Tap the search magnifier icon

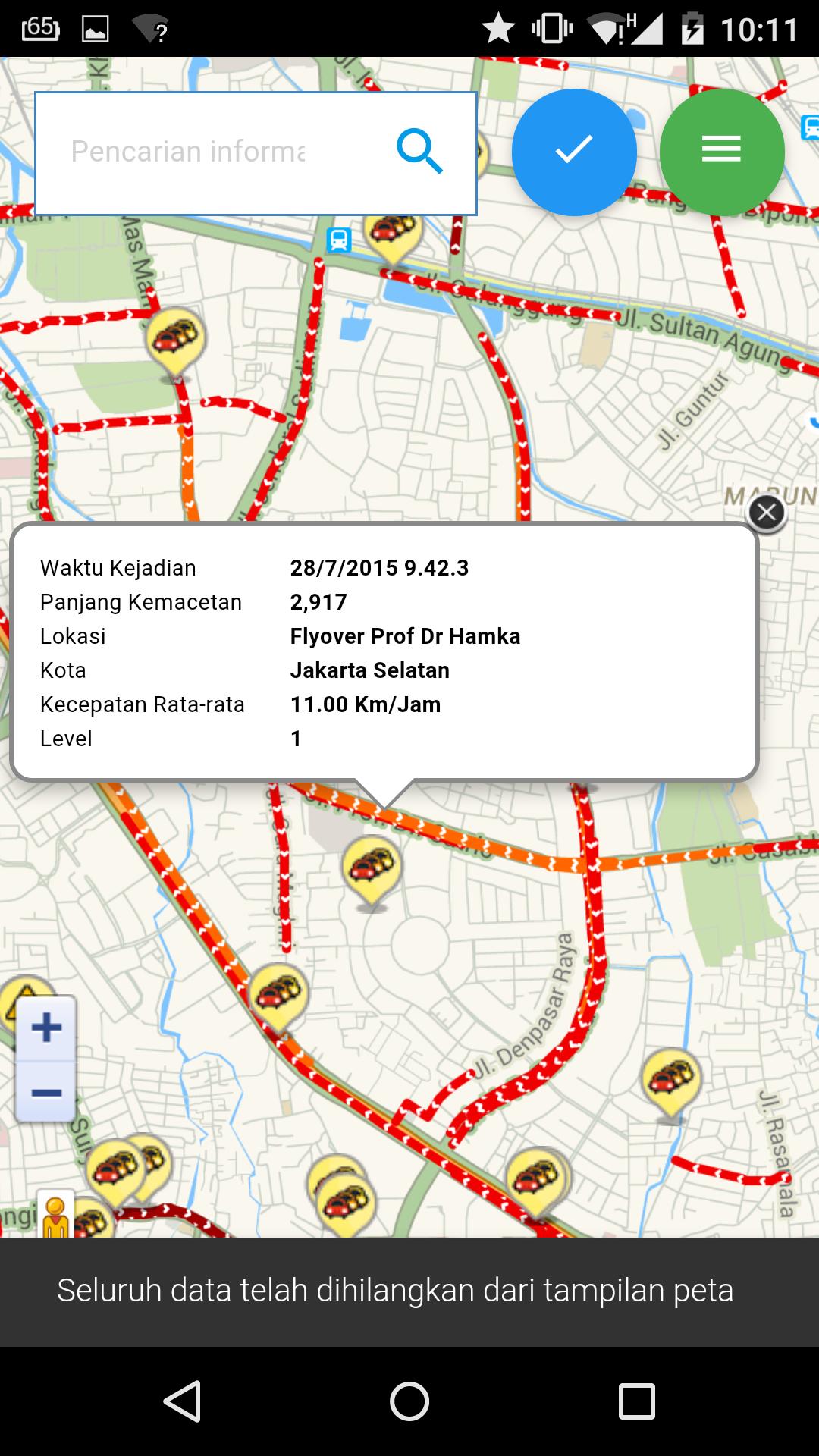(x=420, y=152)
